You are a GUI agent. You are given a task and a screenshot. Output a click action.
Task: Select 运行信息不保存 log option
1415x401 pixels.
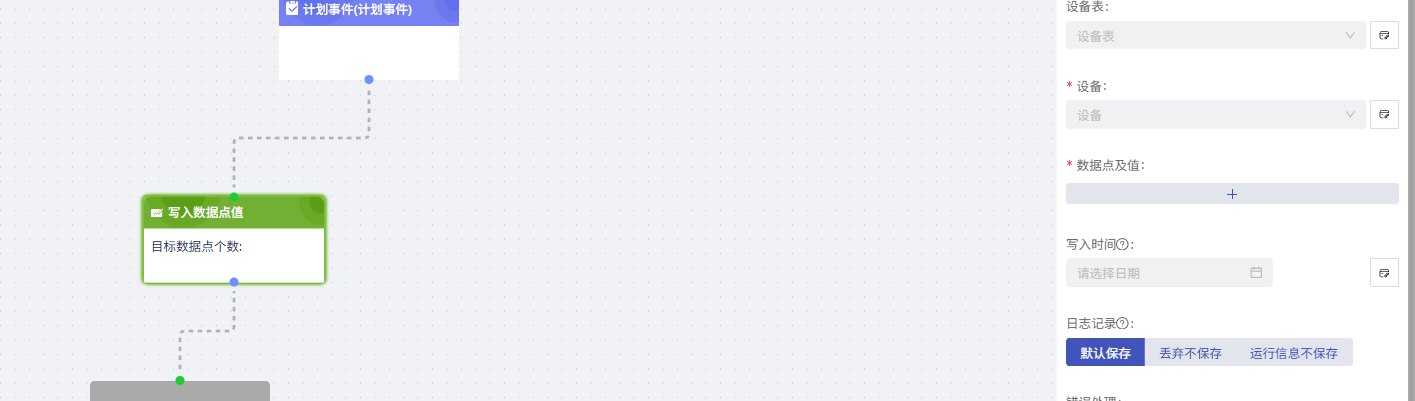[x=1293, y=353]
